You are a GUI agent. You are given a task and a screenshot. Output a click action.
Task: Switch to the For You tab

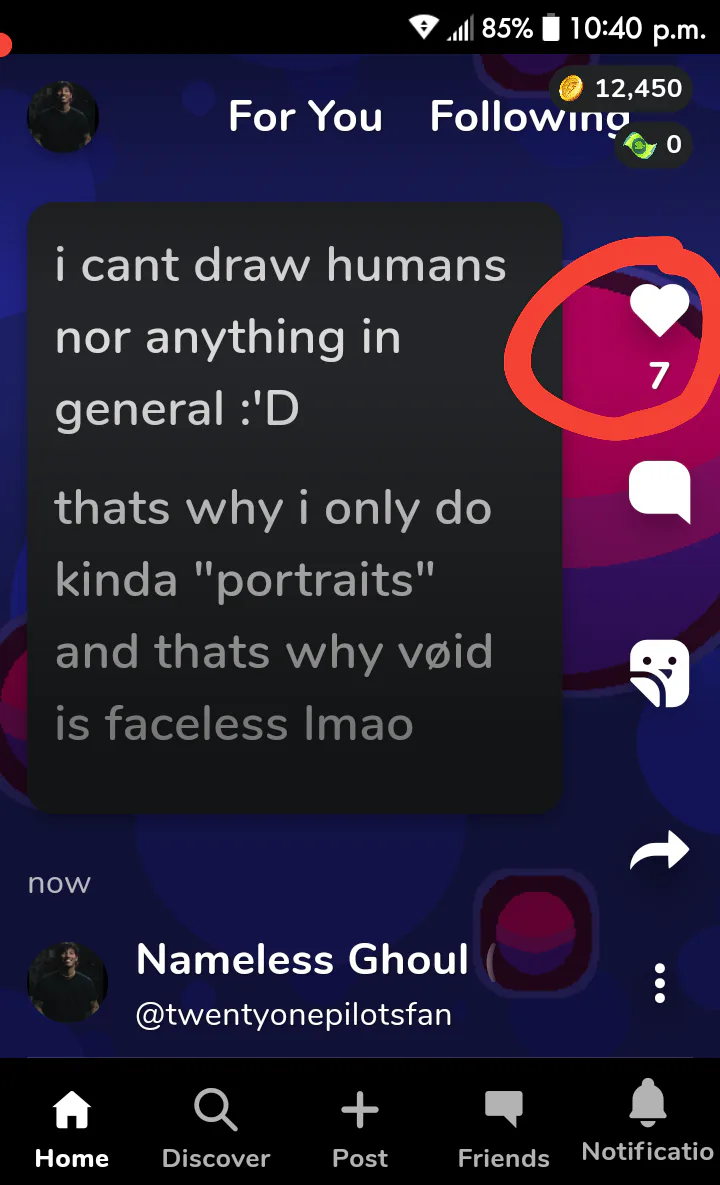(305, 116)
